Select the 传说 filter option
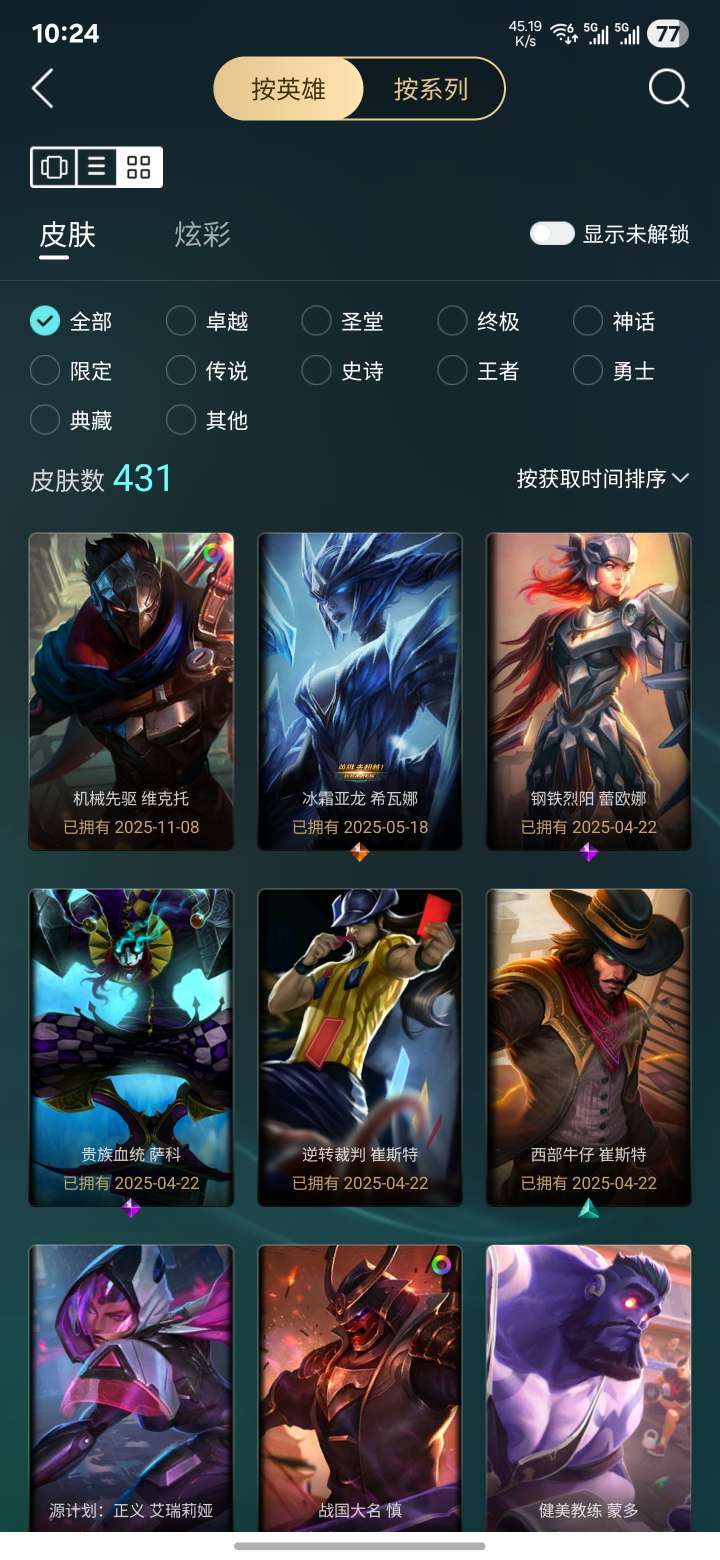The height and width of the screenshot is (1560, 720). (181, 371)
